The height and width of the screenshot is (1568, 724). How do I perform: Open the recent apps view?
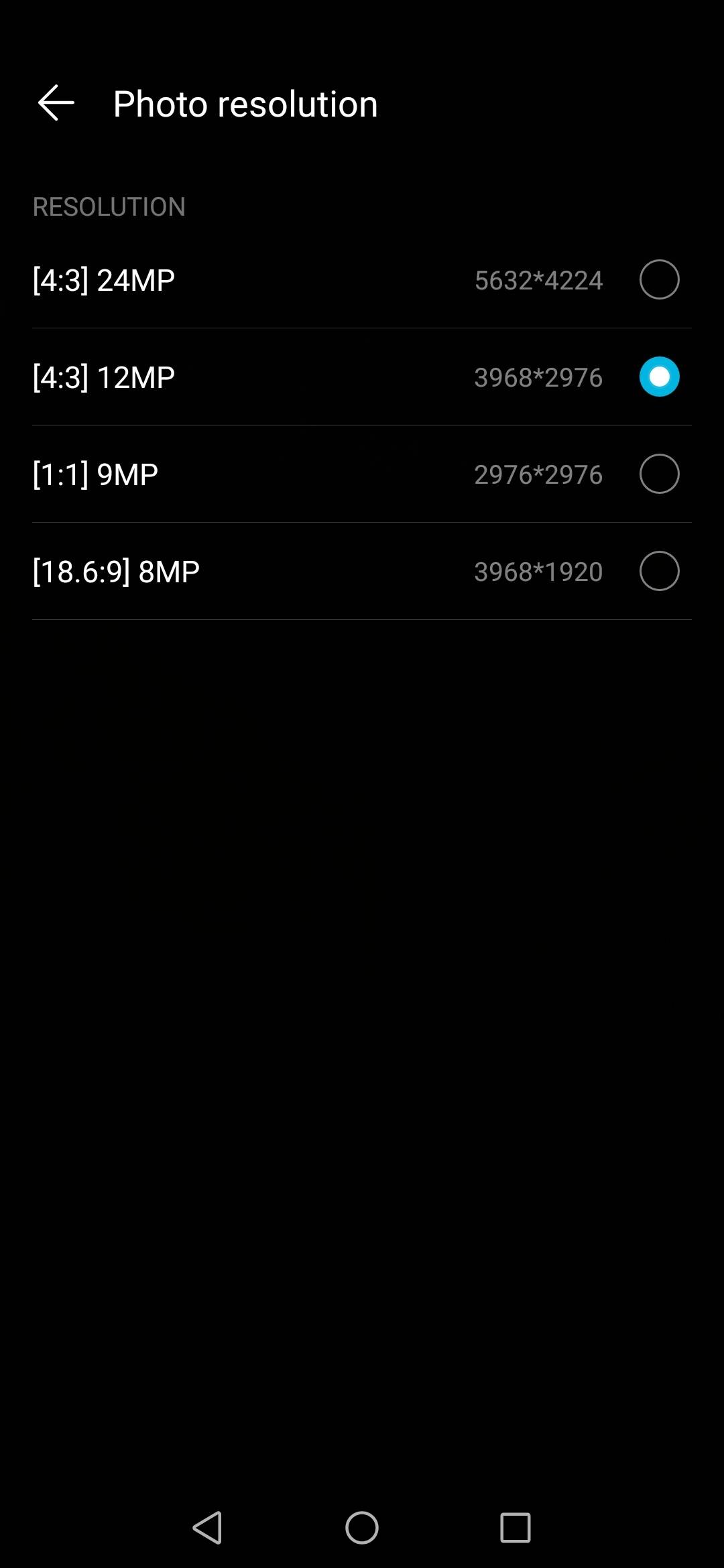point(516,1528)
